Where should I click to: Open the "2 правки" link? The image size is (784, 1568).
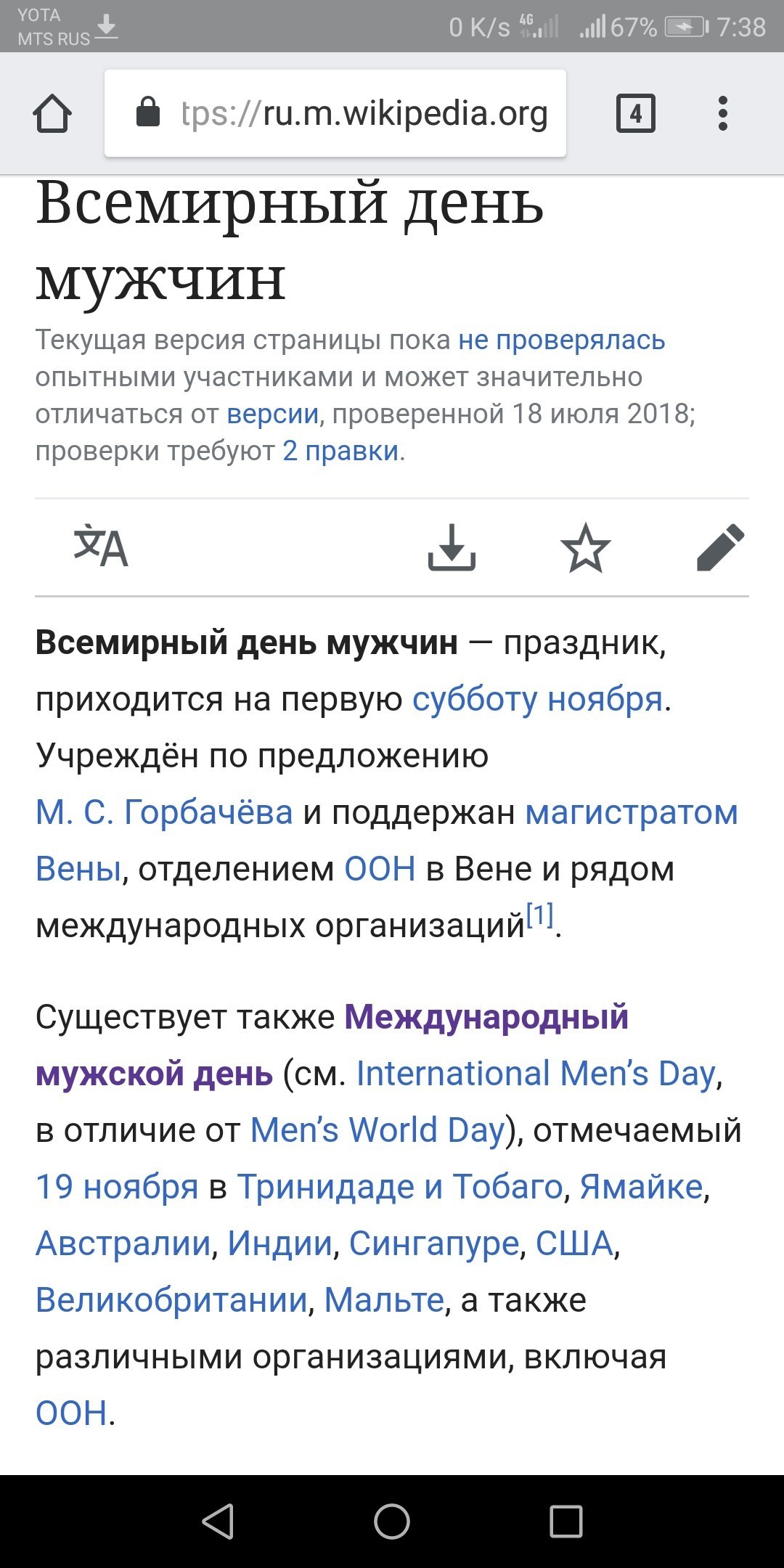340,451
